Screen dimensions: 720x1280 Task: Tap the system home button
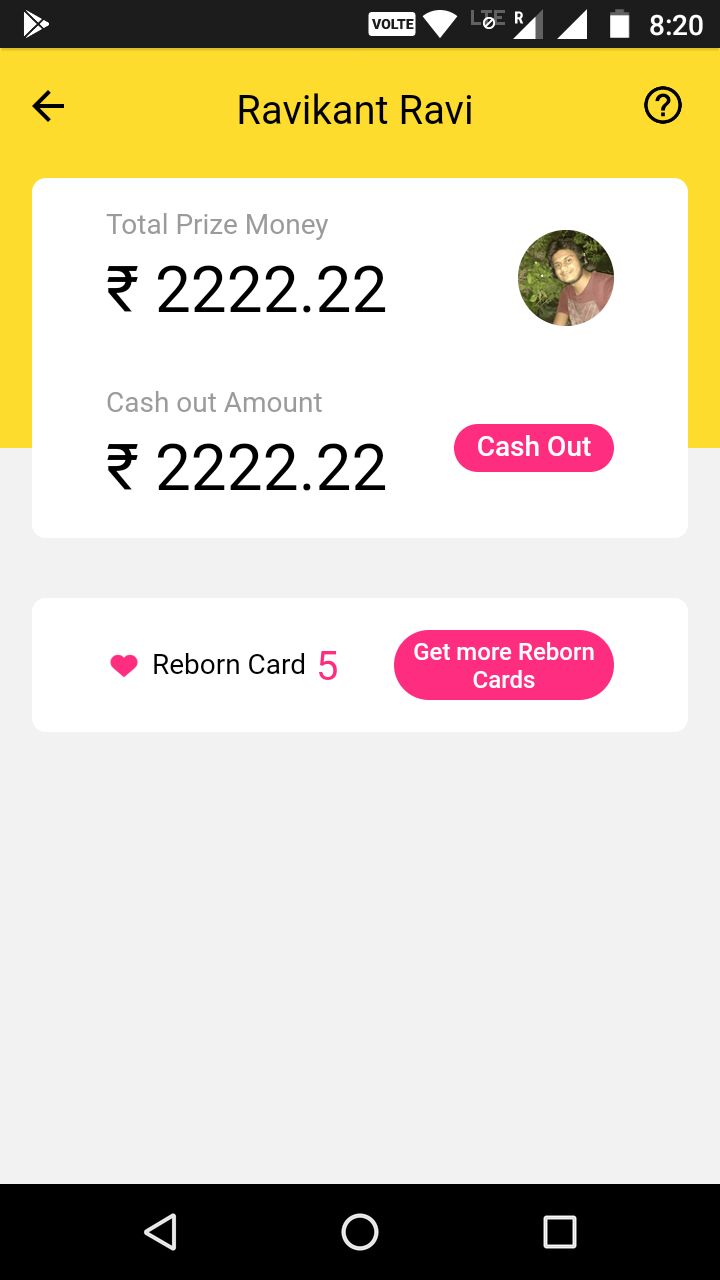click(x=360, y=1232)
